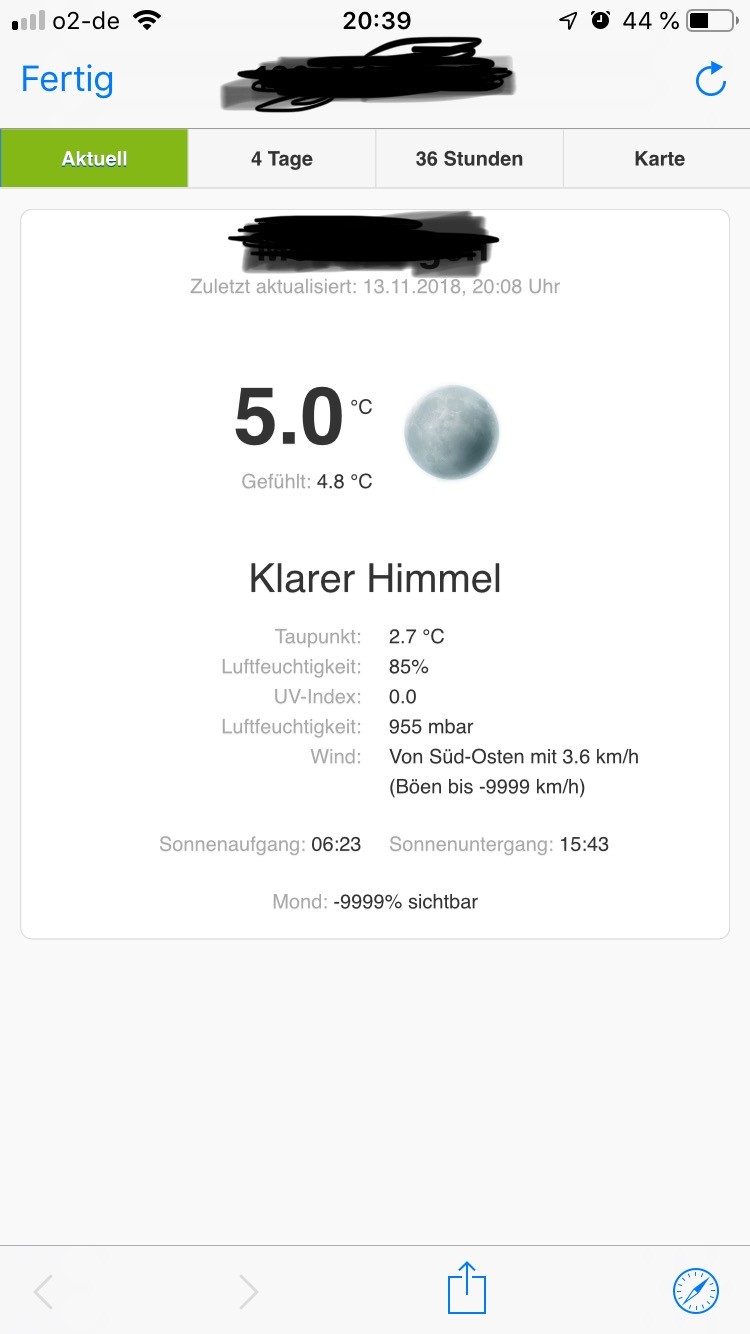Tap Fertig to close the browser view
750x1334 pixels.
(x=67, y=79)
